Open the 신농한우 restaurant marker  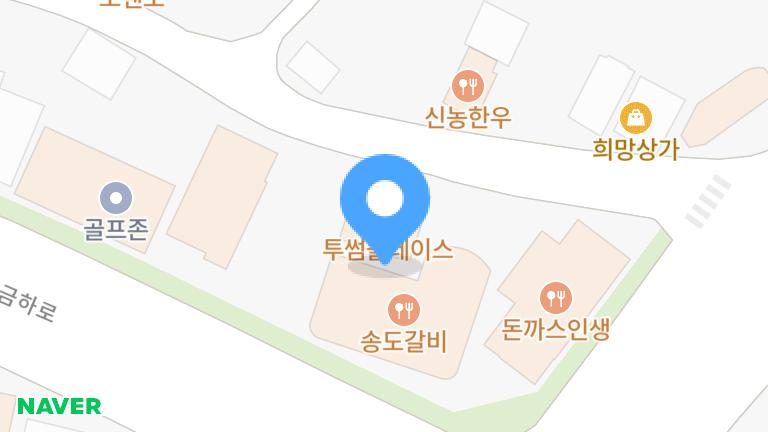pos(466,86)
